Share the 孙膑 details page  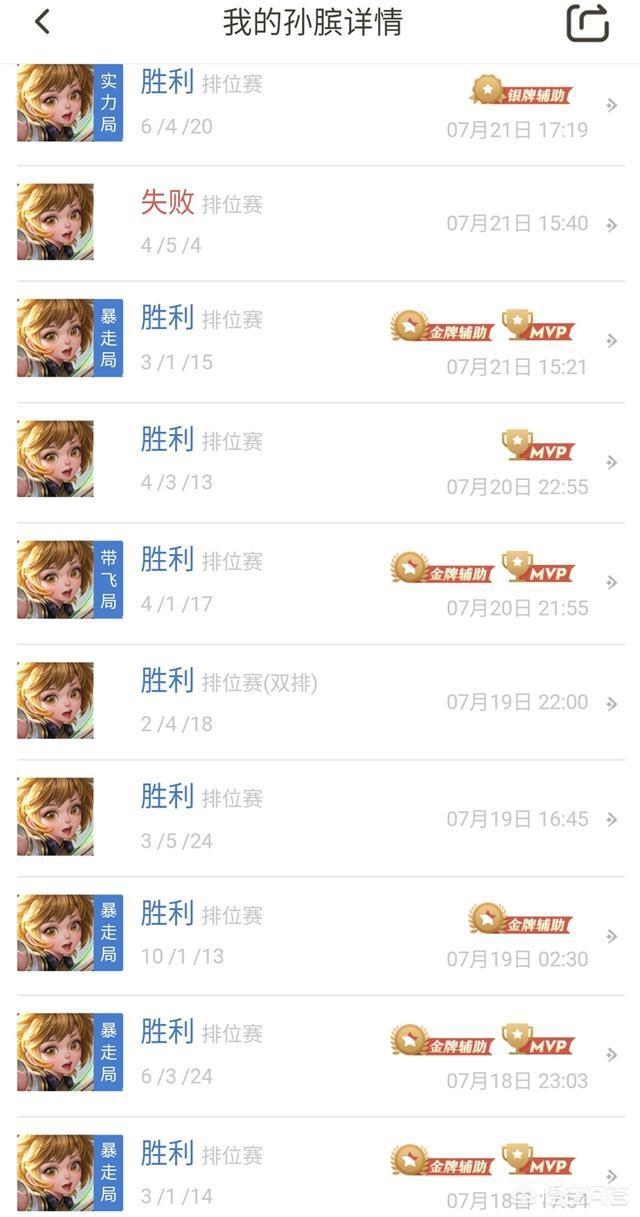pos(587,23)
